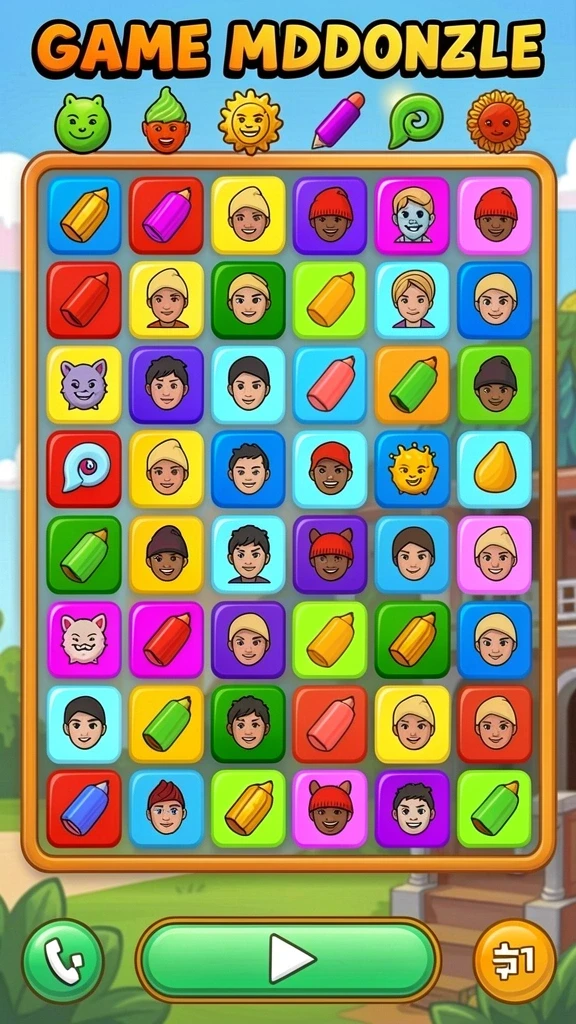Tap the smiling sun tile inside the grid

point(412,469)
